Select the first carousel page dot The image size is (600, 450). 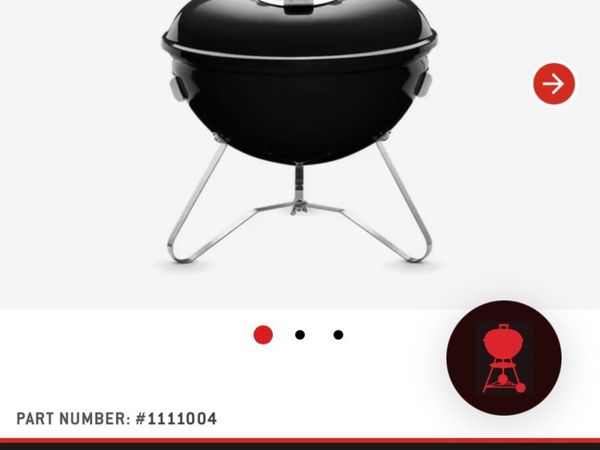pyautogui.click(x=263, y=335)
